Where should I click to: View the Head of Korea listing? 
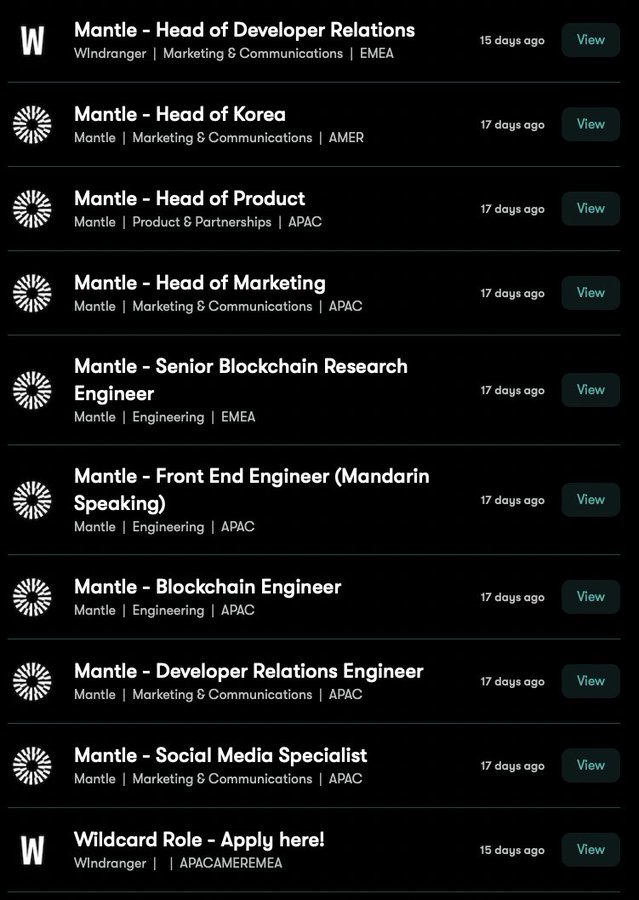590,124
